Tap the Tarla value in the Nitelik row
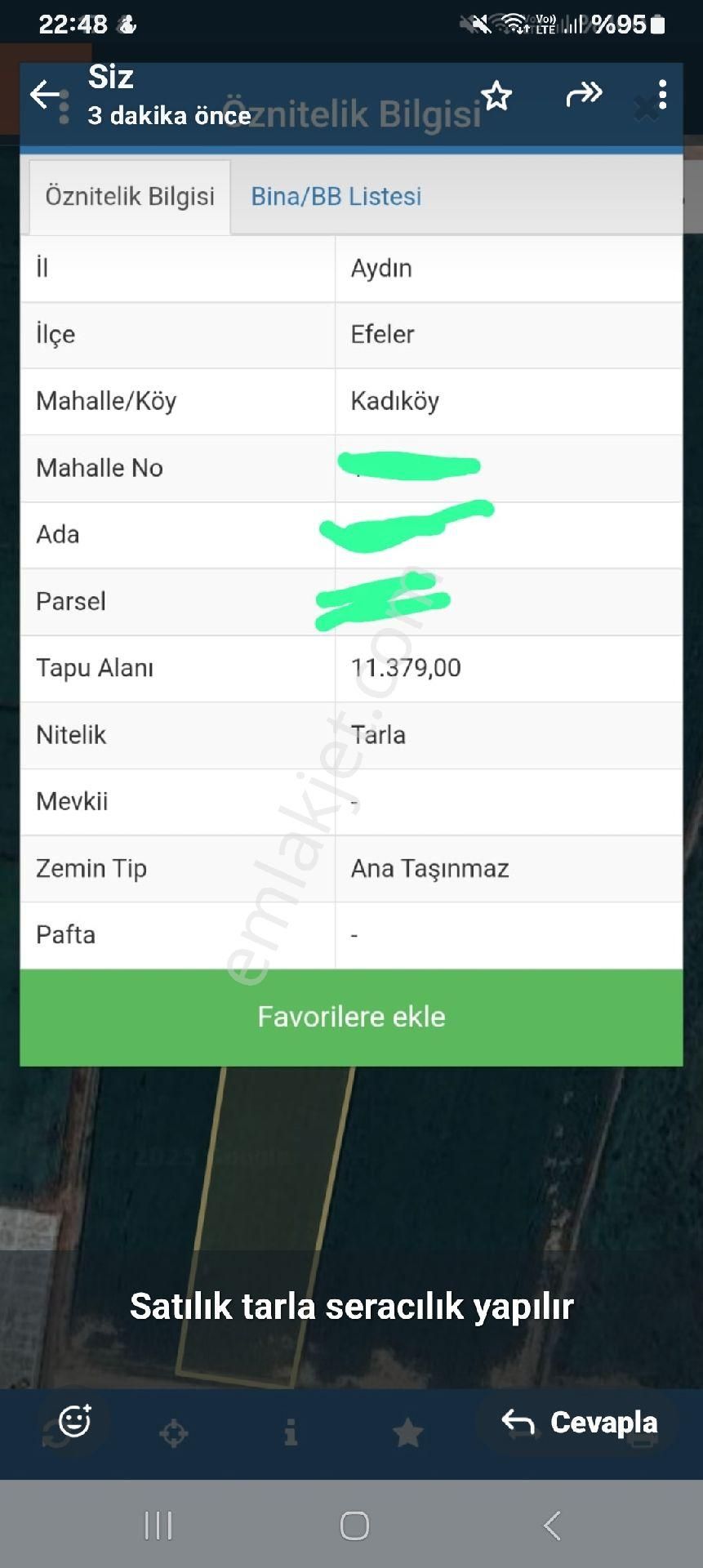The width and height of the screenshot is (703, 1568). [379, 734]
